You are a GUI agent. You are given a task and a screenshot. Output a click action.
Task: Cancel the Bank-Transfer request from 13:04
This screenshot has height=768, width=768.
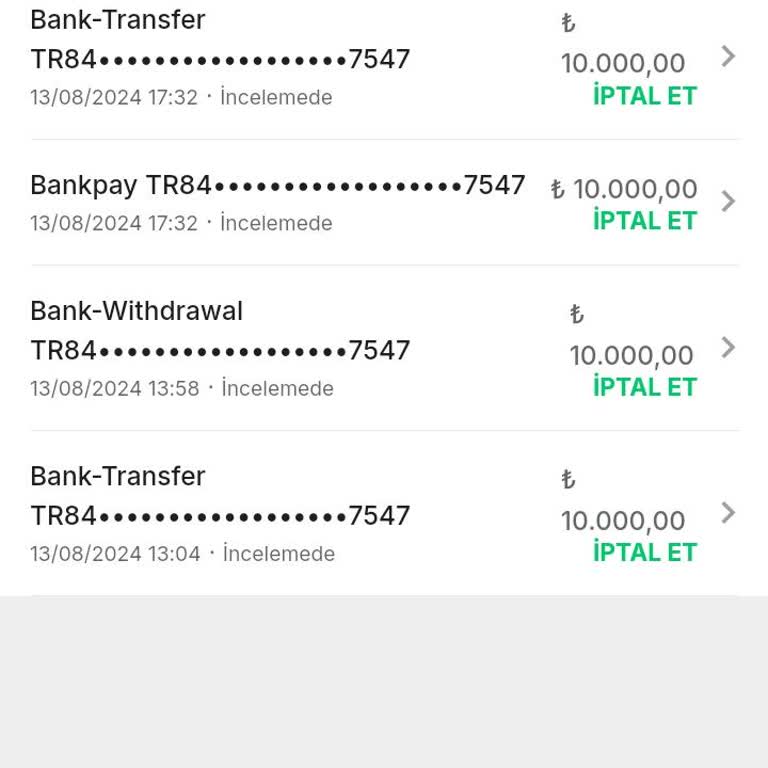click(644, 552)
